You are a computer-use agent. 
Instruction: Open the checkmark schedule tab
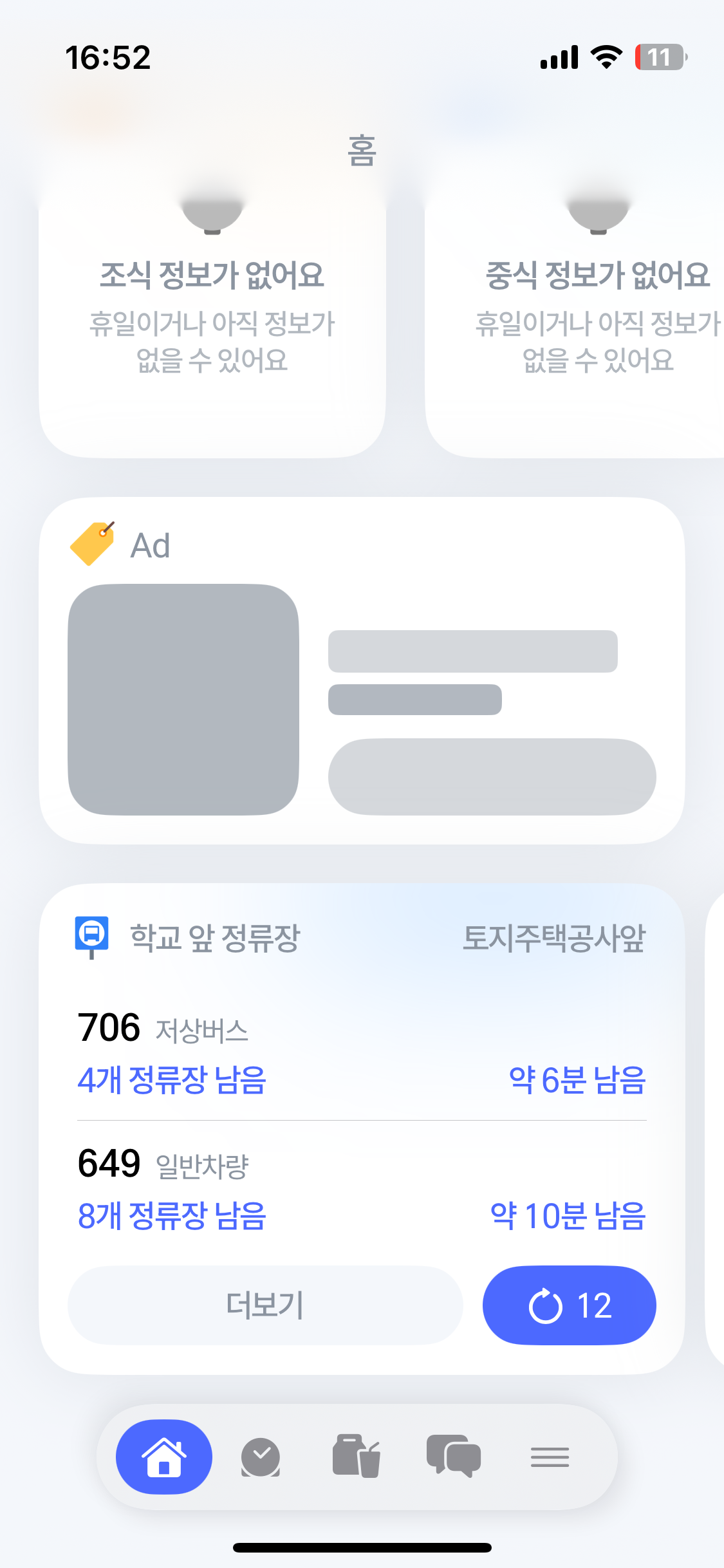tap(261, 1457)
